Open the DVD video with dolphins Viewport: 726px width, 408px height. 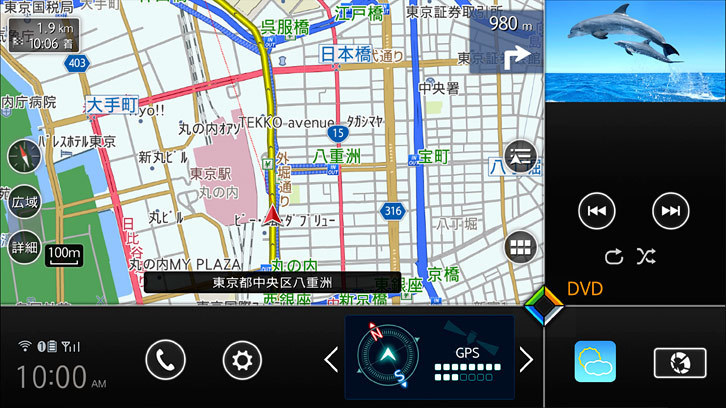tap(635, 50)
